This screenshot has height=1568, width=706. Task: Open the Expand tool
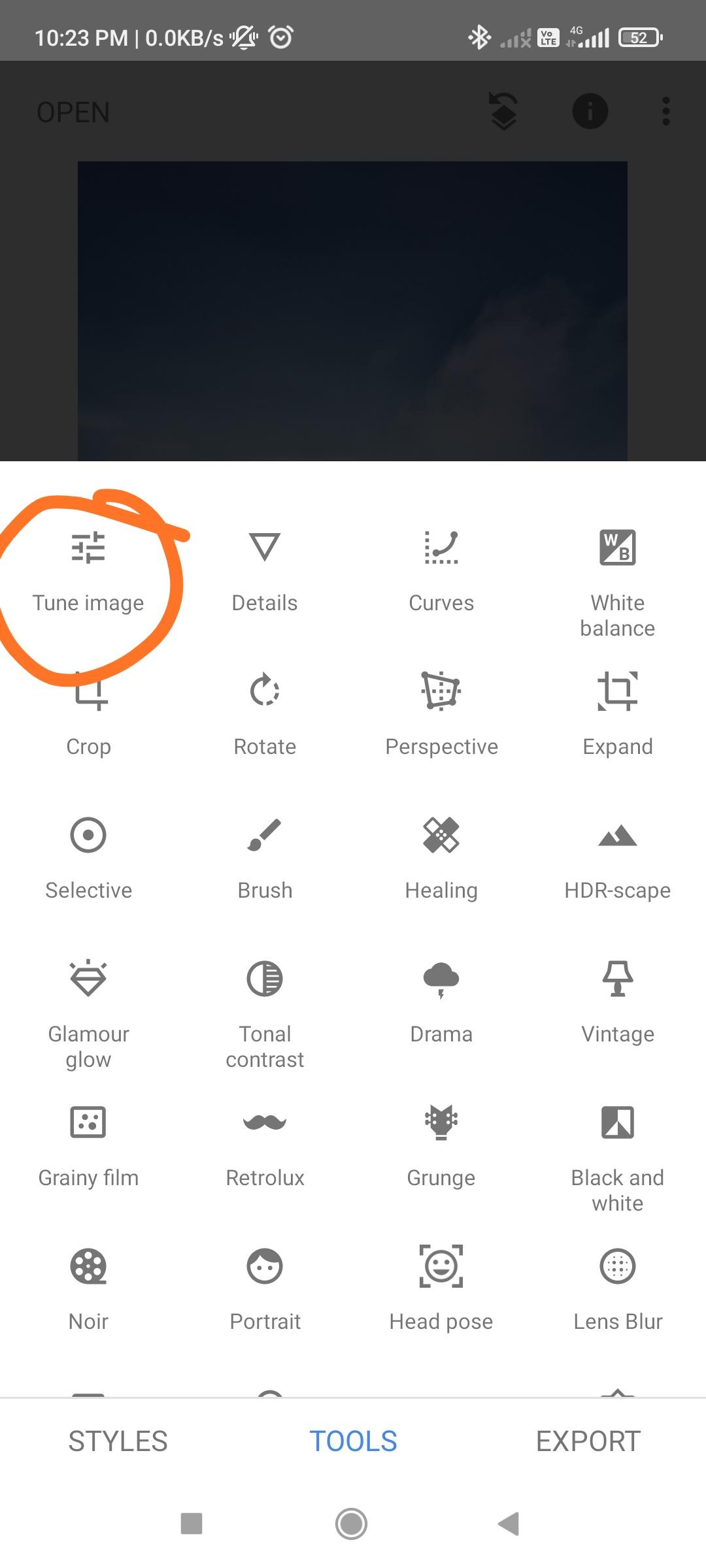pos(617,715)
